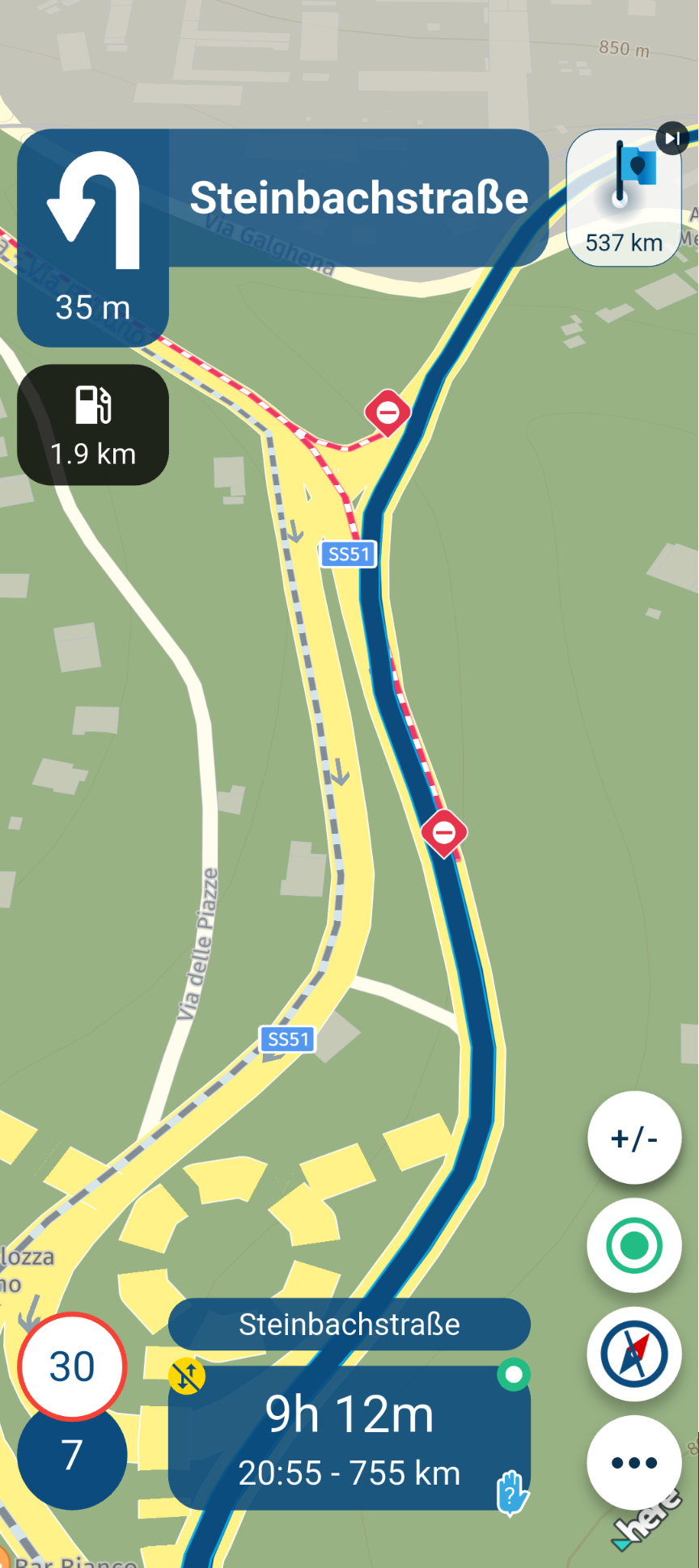Tap the blue help hand icon
The image size is (699, 1568).
[x=510, y=1491]
